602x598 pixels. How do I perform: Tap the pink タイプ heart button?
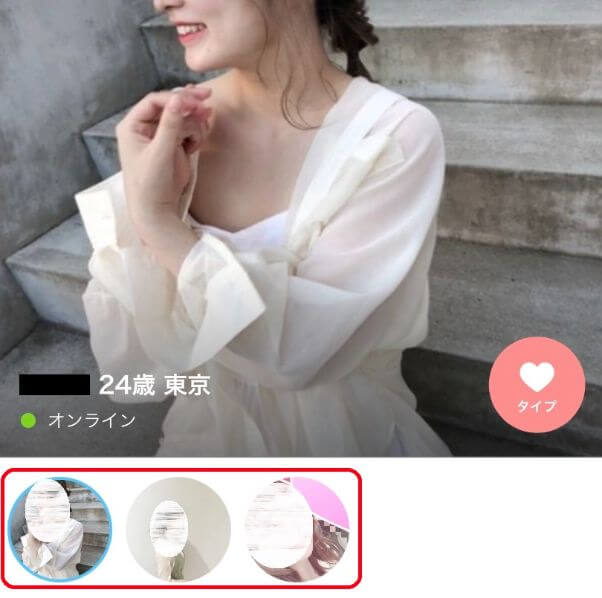coord(537,385)
